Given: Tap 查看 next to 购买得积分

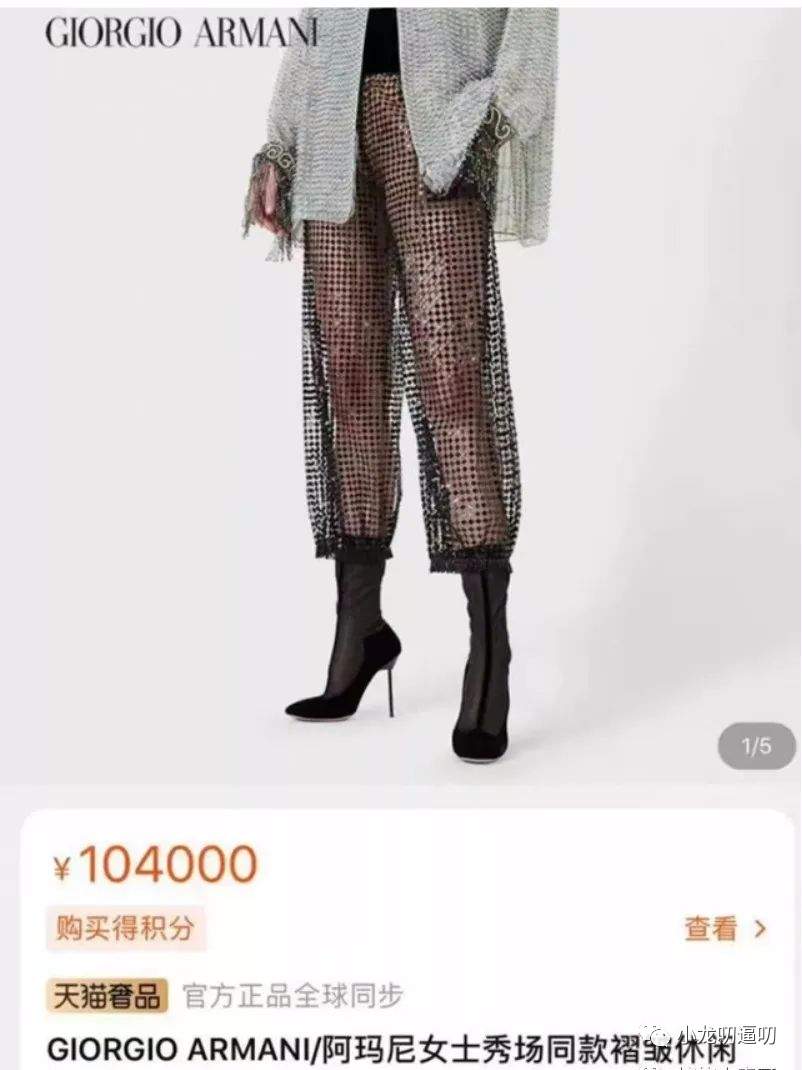Looking at the screenshot, I should pyautogui.click(x=724, y=928).
